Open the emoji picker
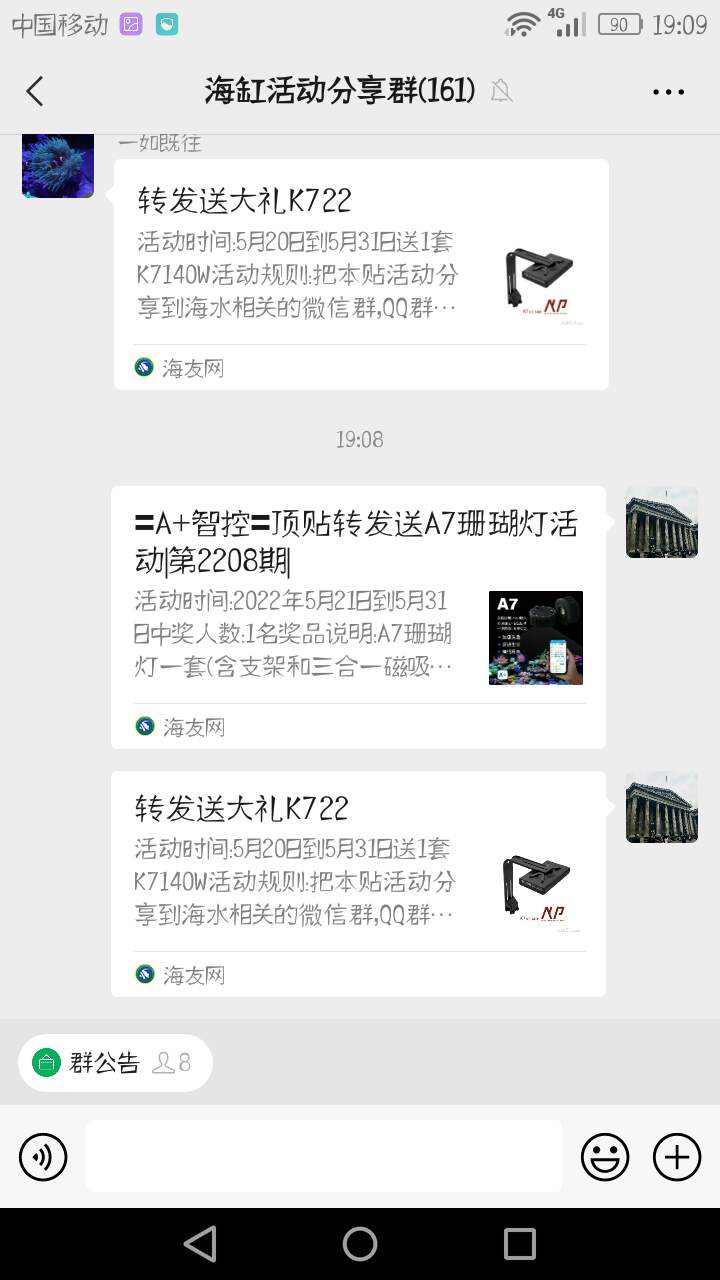This screenshot has height=1280, width=720. pos(605,1157)
